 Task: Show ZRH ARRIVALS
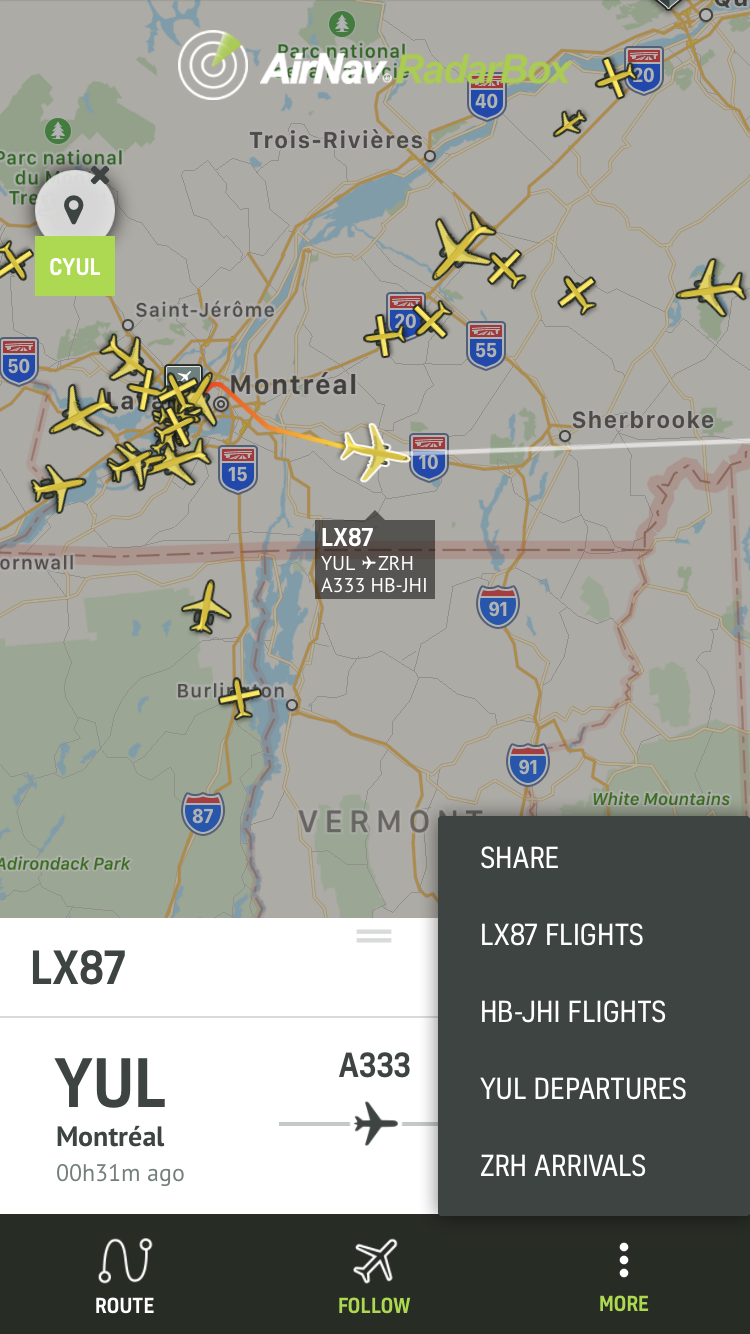point(594,1165)
